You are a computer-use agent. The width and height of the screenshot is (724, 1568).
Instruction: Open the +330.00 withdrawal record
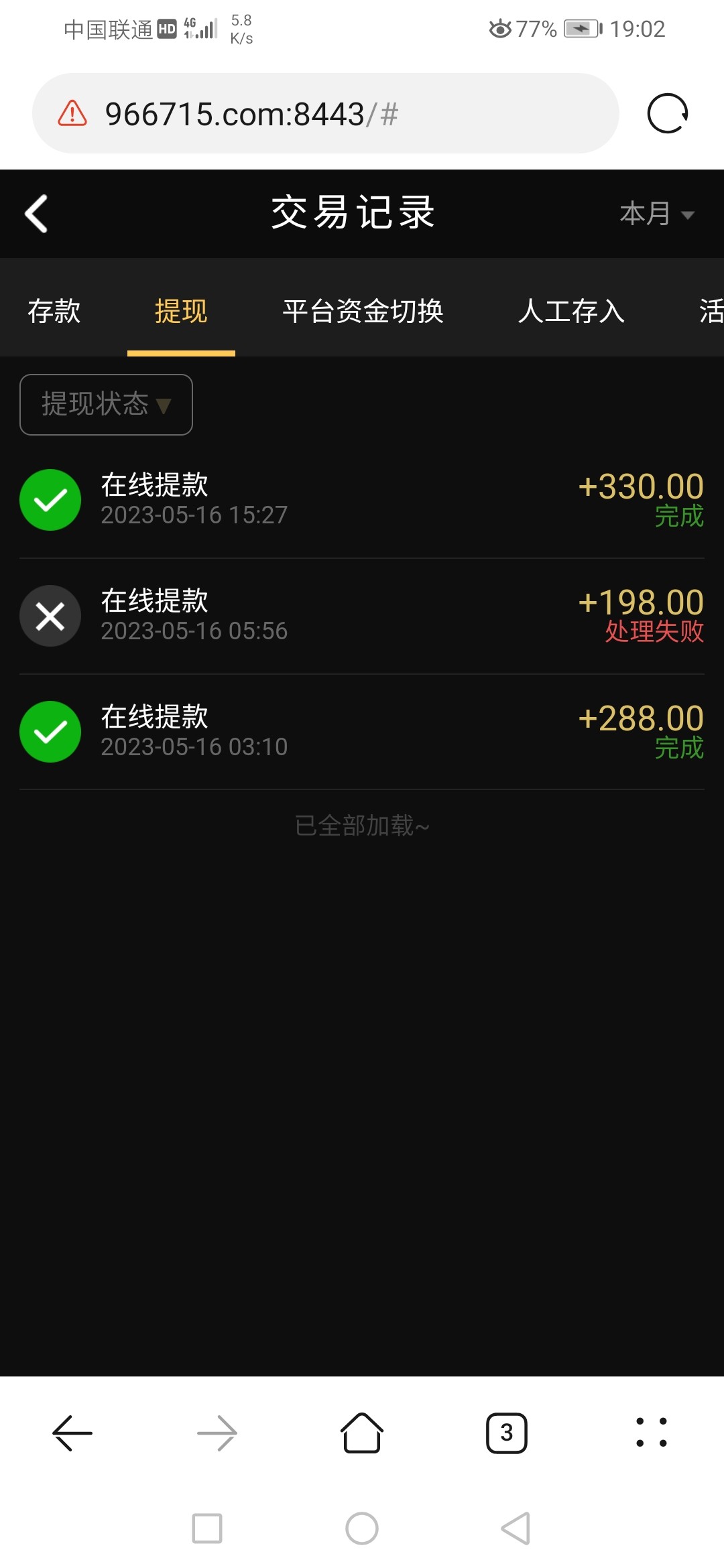coord(362,500)
